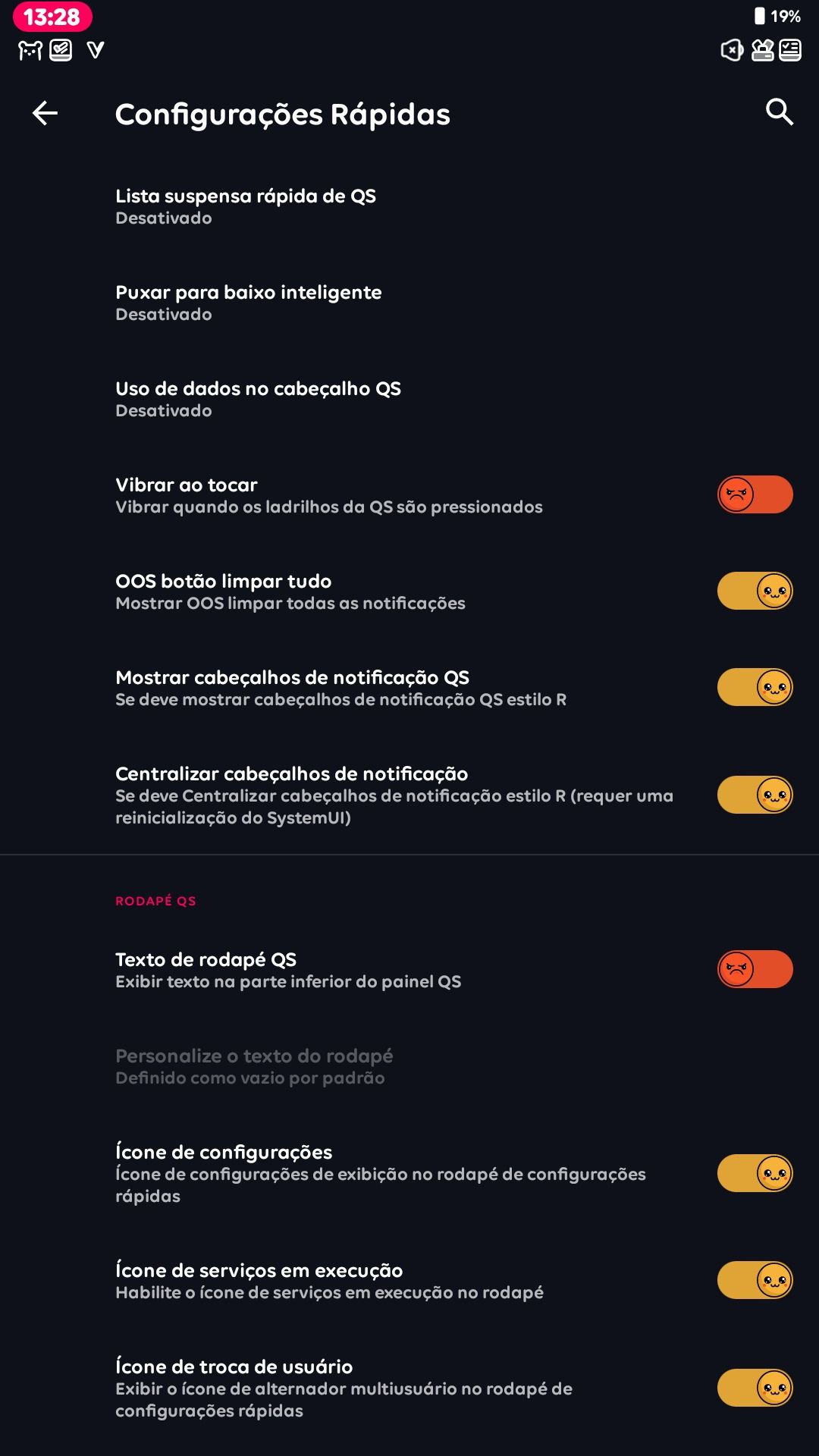Image resolution: width=819 pixels, height=1456 pixels.
Task: Open Uso de dados no cabeçalho QS
Action: tap(258, 399)
